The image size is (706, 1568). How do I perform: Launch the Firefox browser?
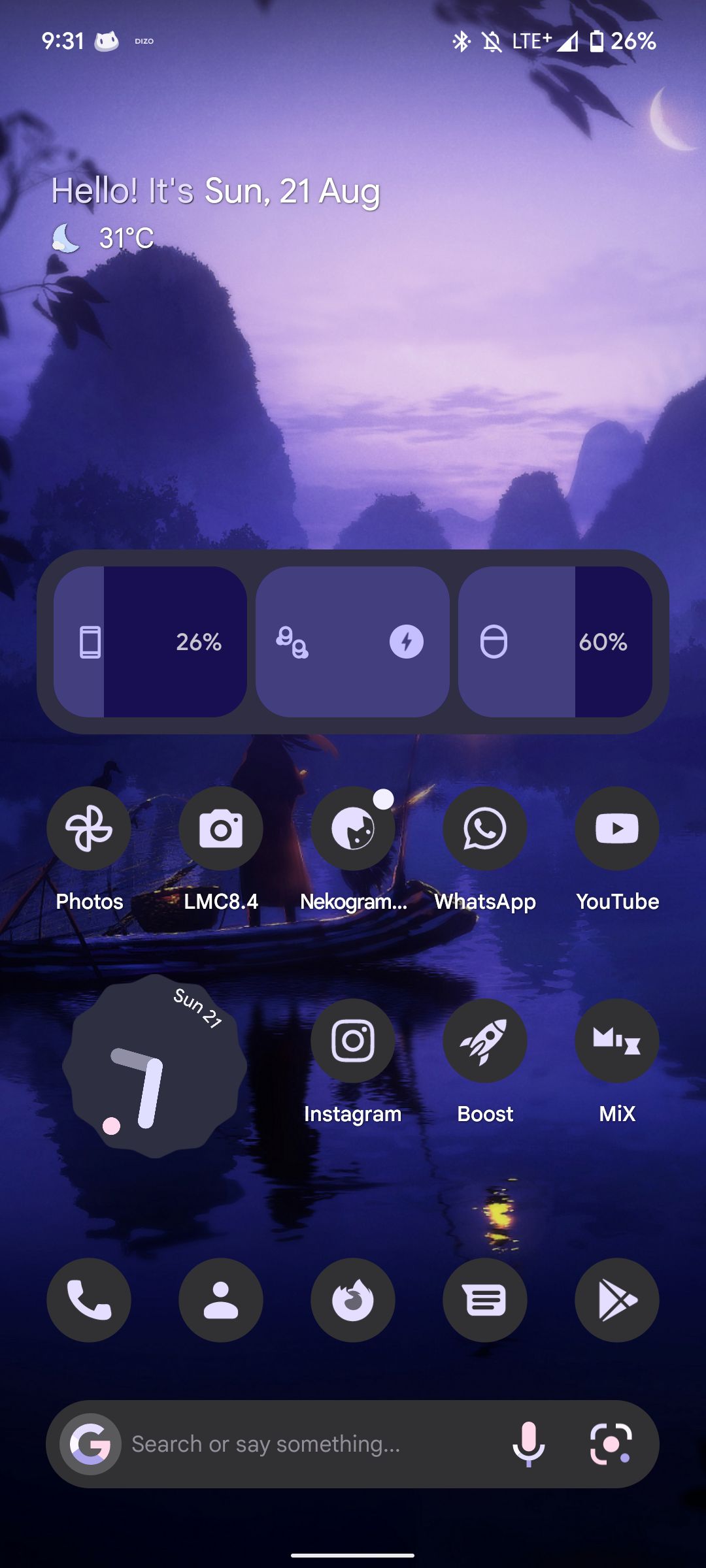(x=353, y=1300)
